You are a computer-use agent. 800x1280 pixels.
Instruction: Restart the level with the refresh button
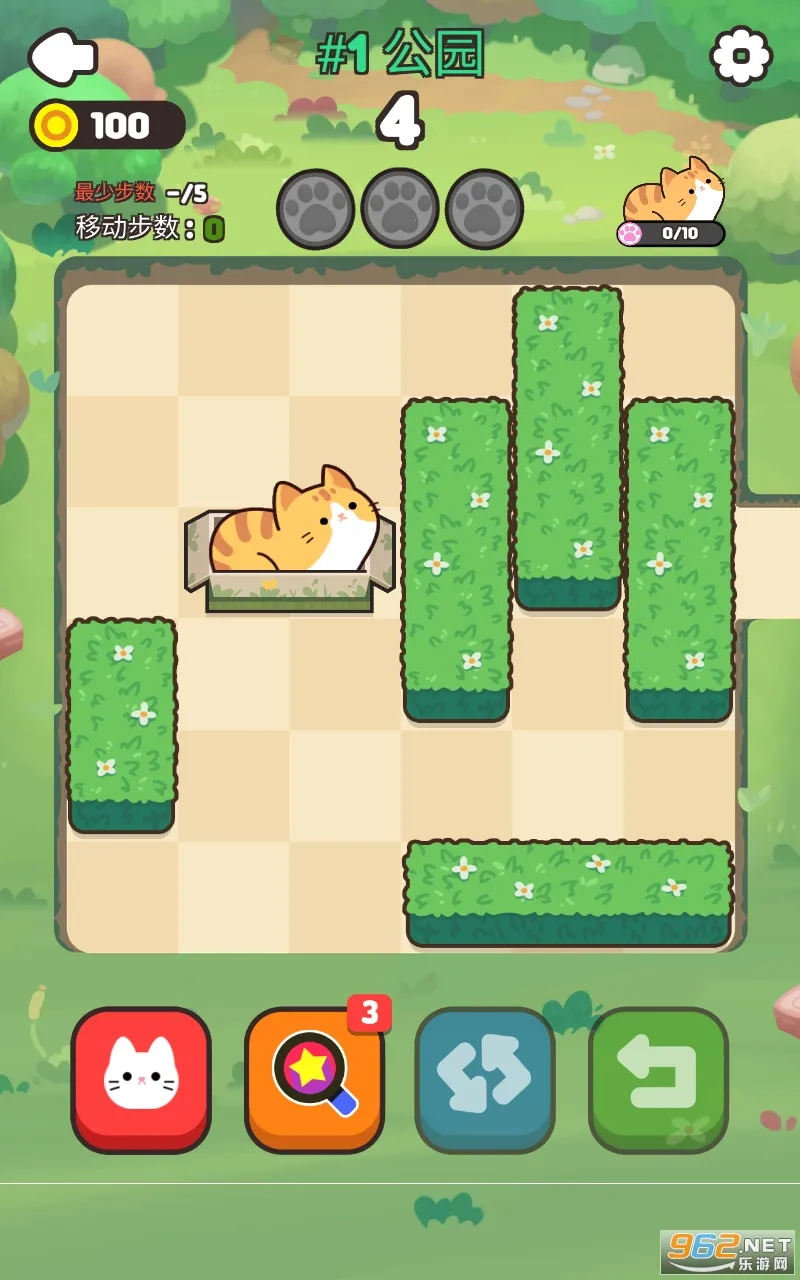point(485,1079)
